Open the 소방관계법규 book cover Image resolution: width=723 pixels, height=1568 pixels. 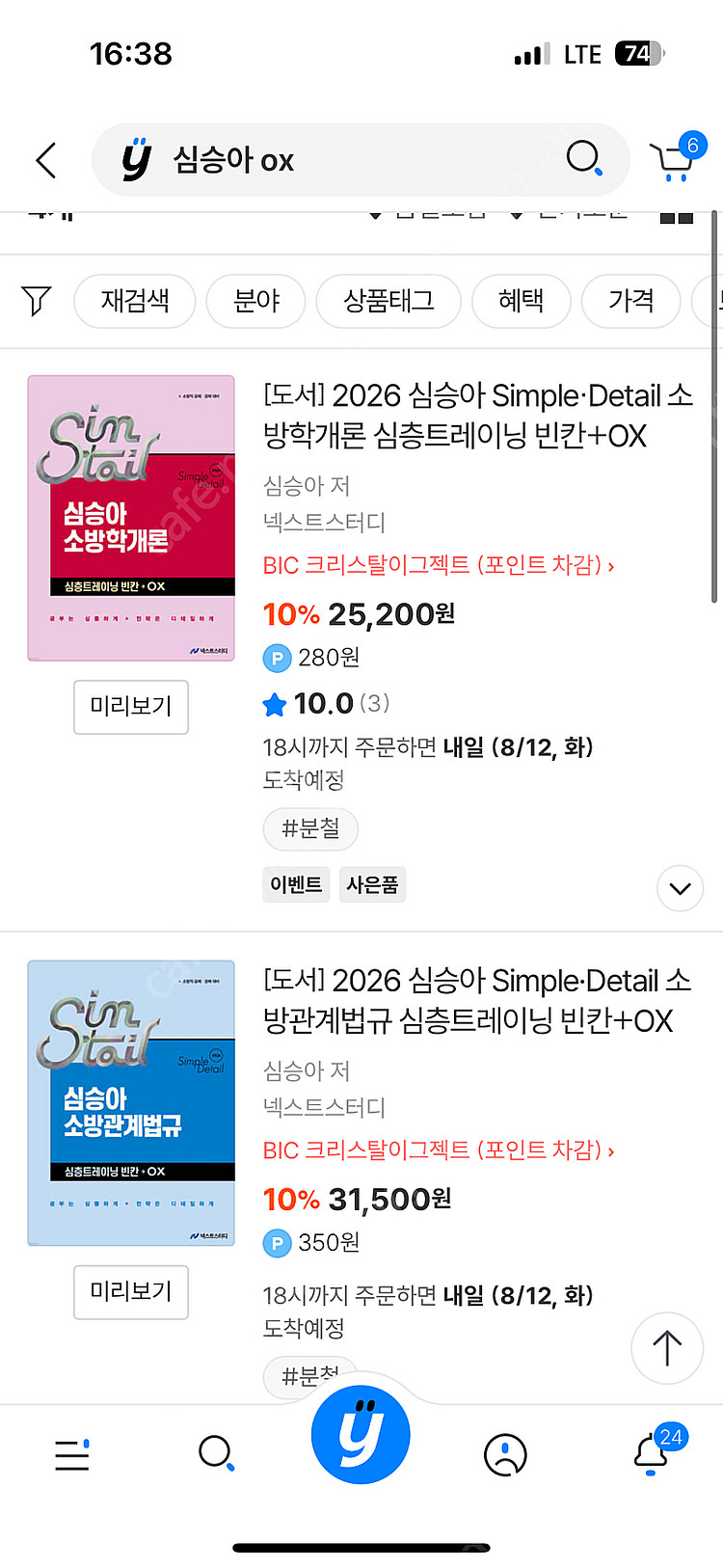pos(131,1102)
